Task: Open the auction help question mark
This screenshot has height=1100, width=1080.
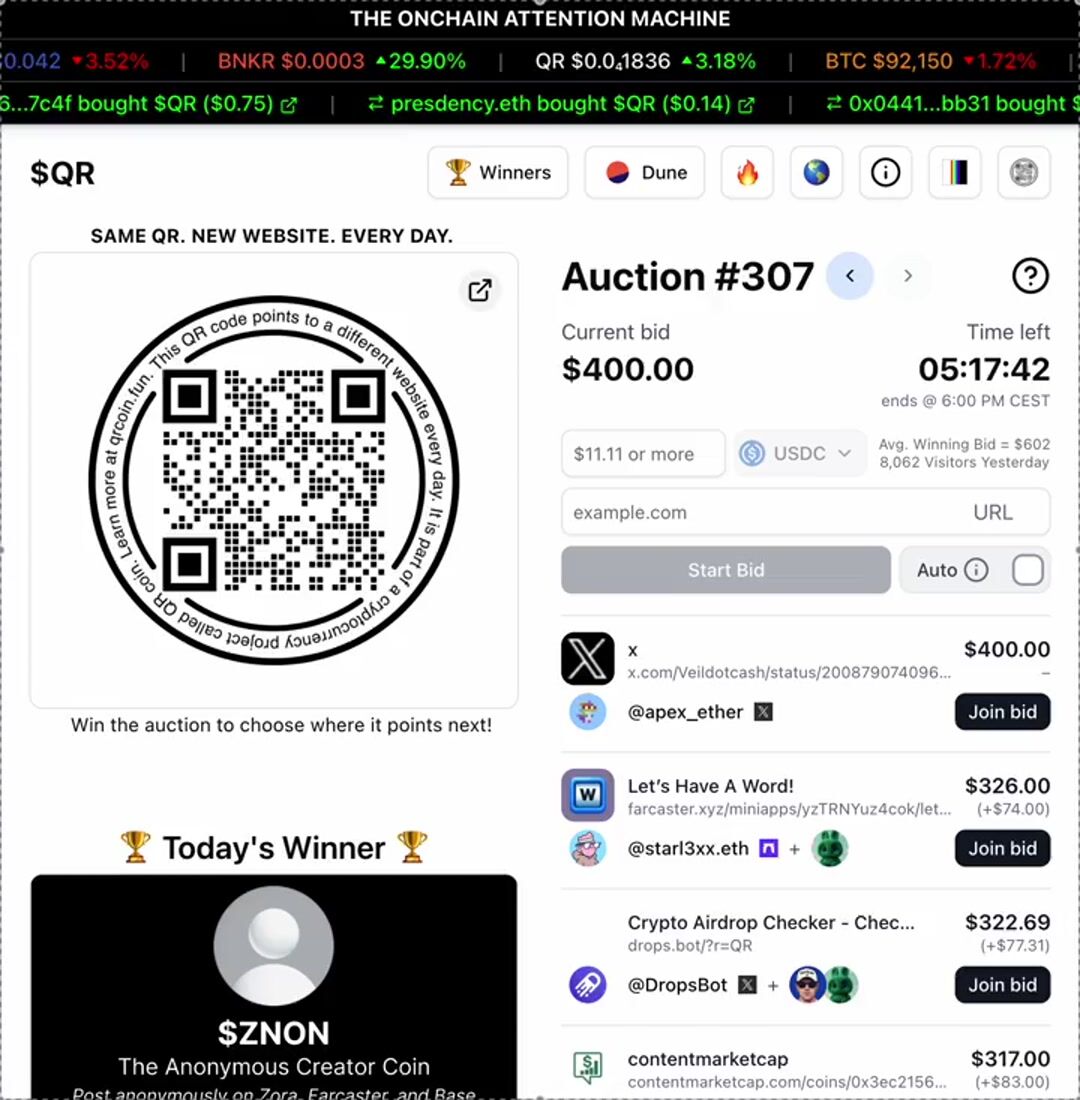Action: [1030, 276]
